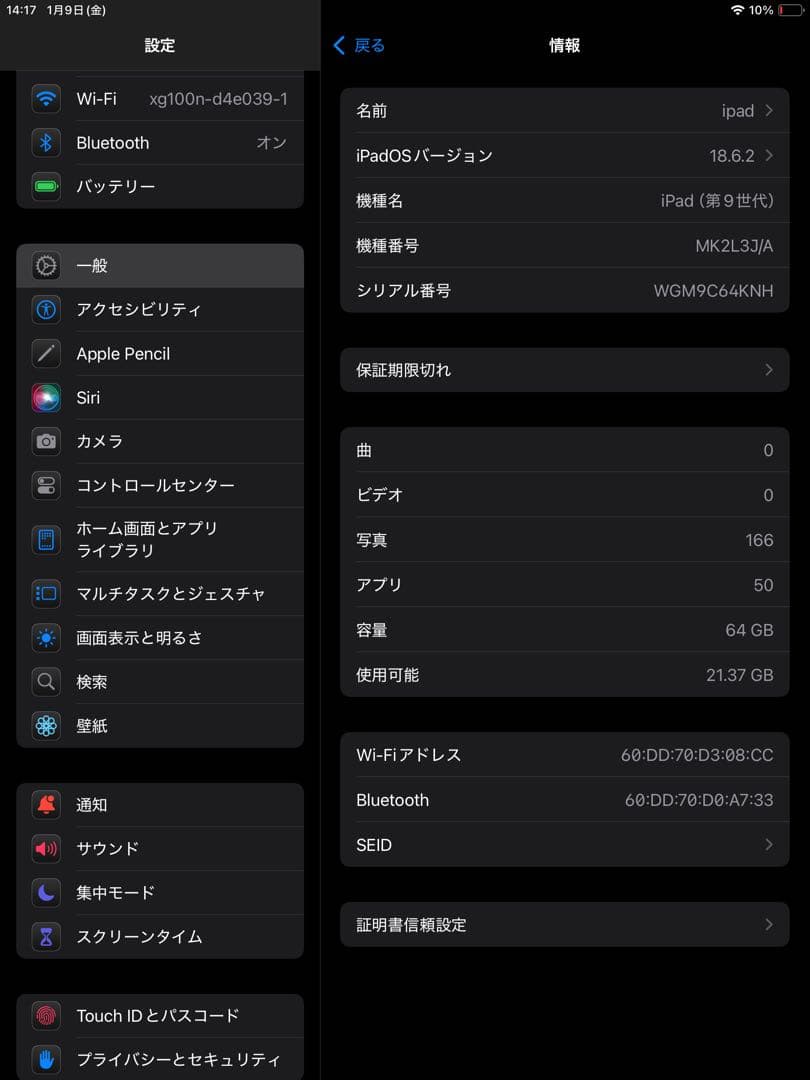Open アクセシビリティ via its figure icon
810x1080 pixels.
(x=45, y=310)
